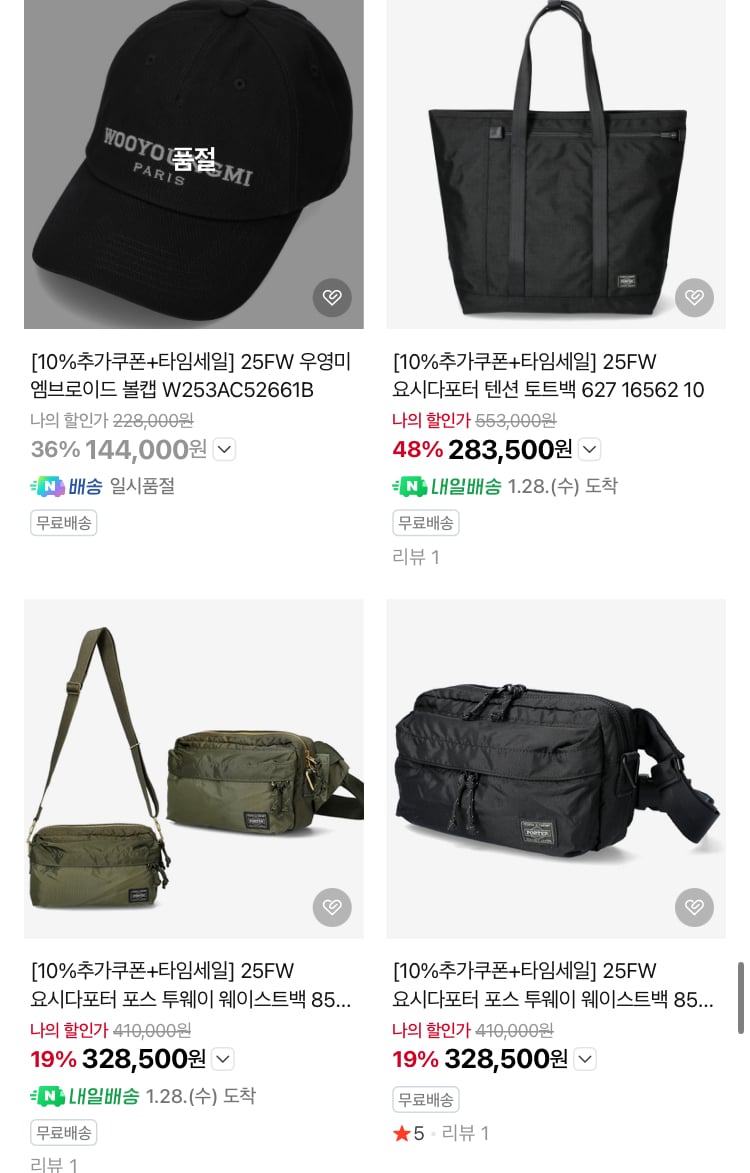Image resolution: width=750 pixels, height=1173 pixels.
Task: Expand price details for olive green waist bag
Action: [x=223, y=1059]
